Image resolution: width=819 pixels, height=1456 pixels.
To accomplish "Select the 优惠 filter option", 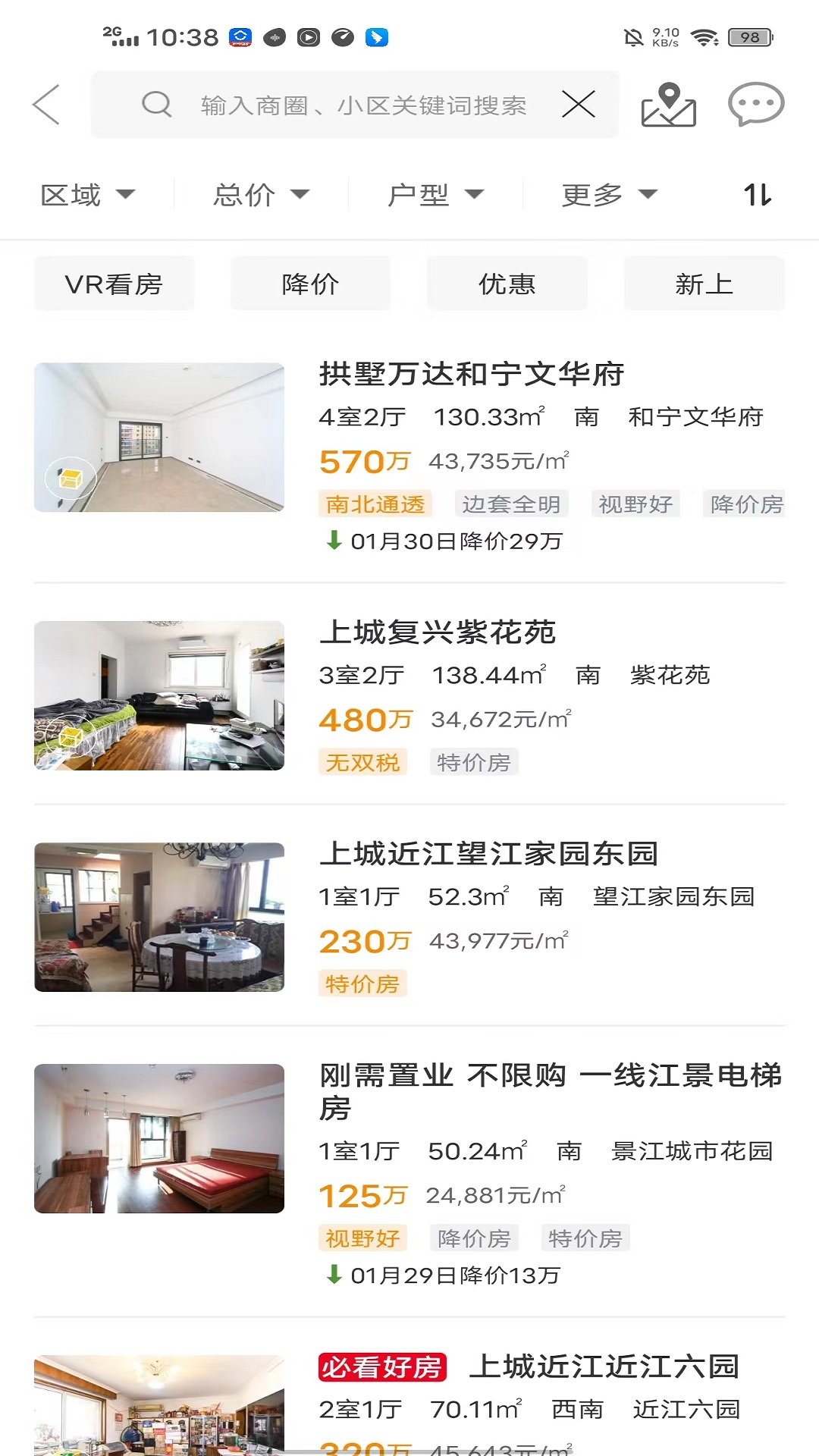I will click(507, 283).
